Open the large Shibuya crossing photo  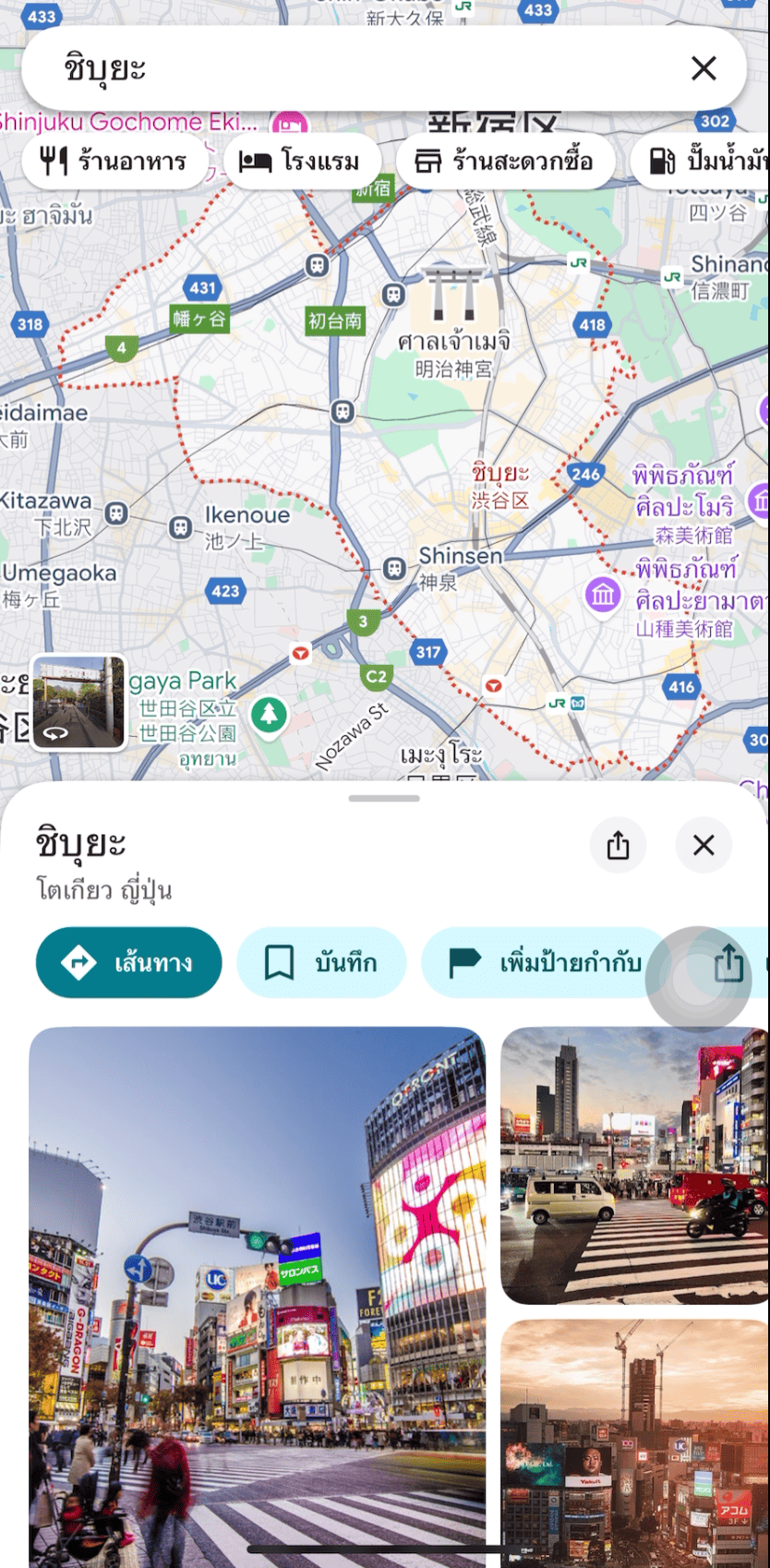[257, 1293]
